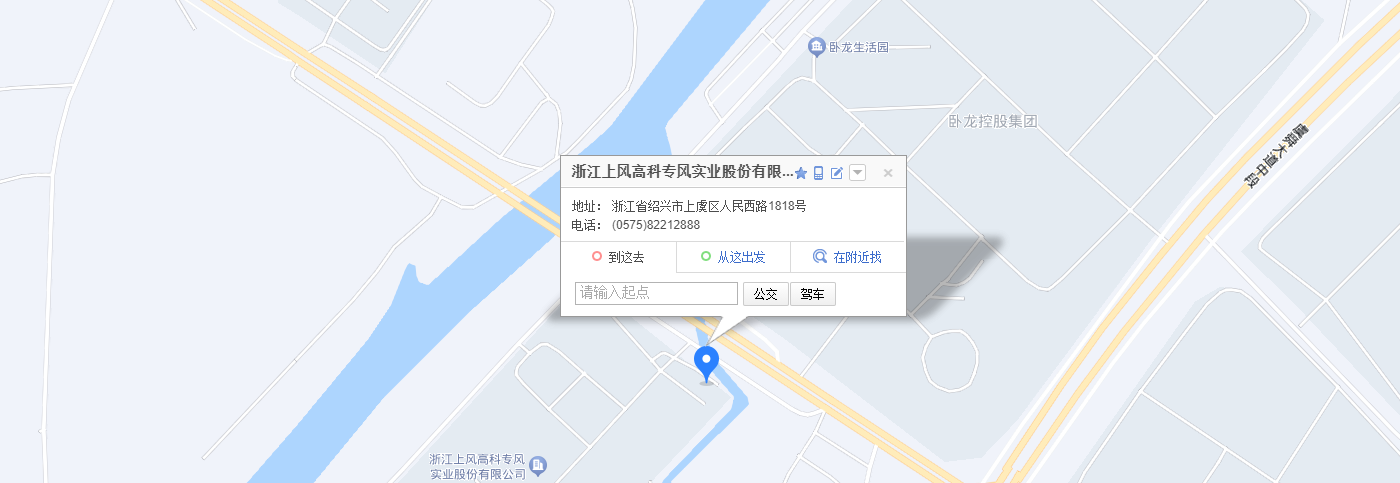Save this place with the star icon
The image size is (1400, 483).
[801, 173]
